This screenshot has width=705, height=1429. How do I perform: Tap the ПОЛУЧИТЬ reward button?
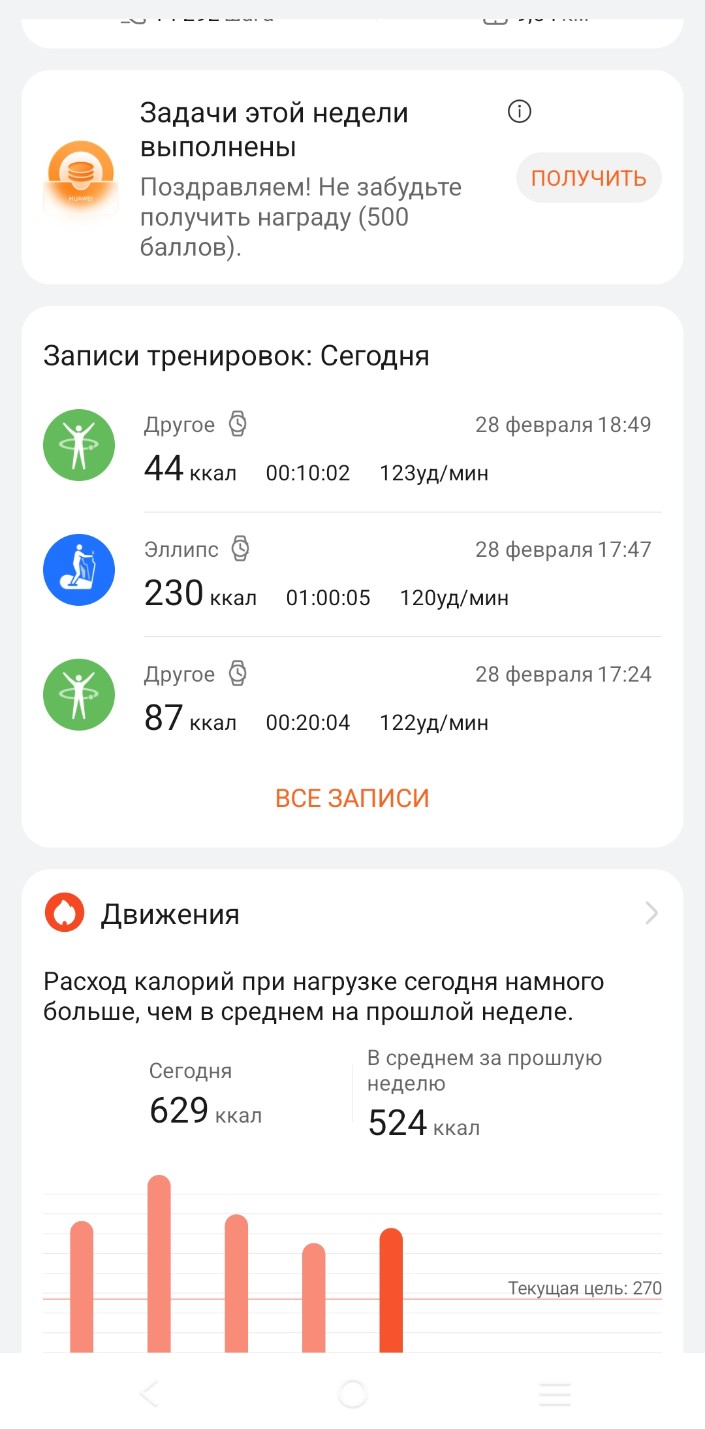588,178
